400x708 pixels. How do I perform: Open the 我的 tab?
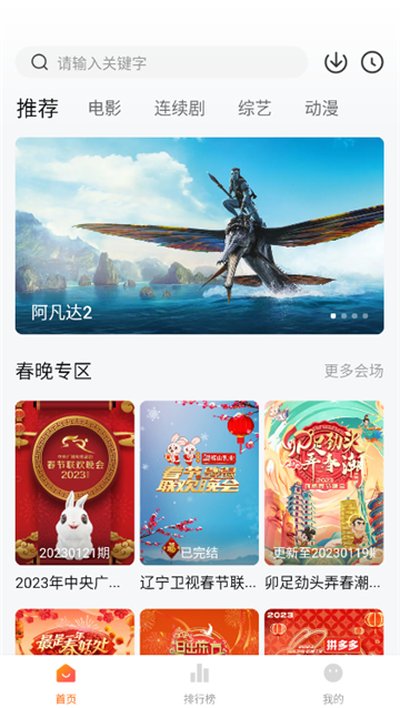coord(333,684)
